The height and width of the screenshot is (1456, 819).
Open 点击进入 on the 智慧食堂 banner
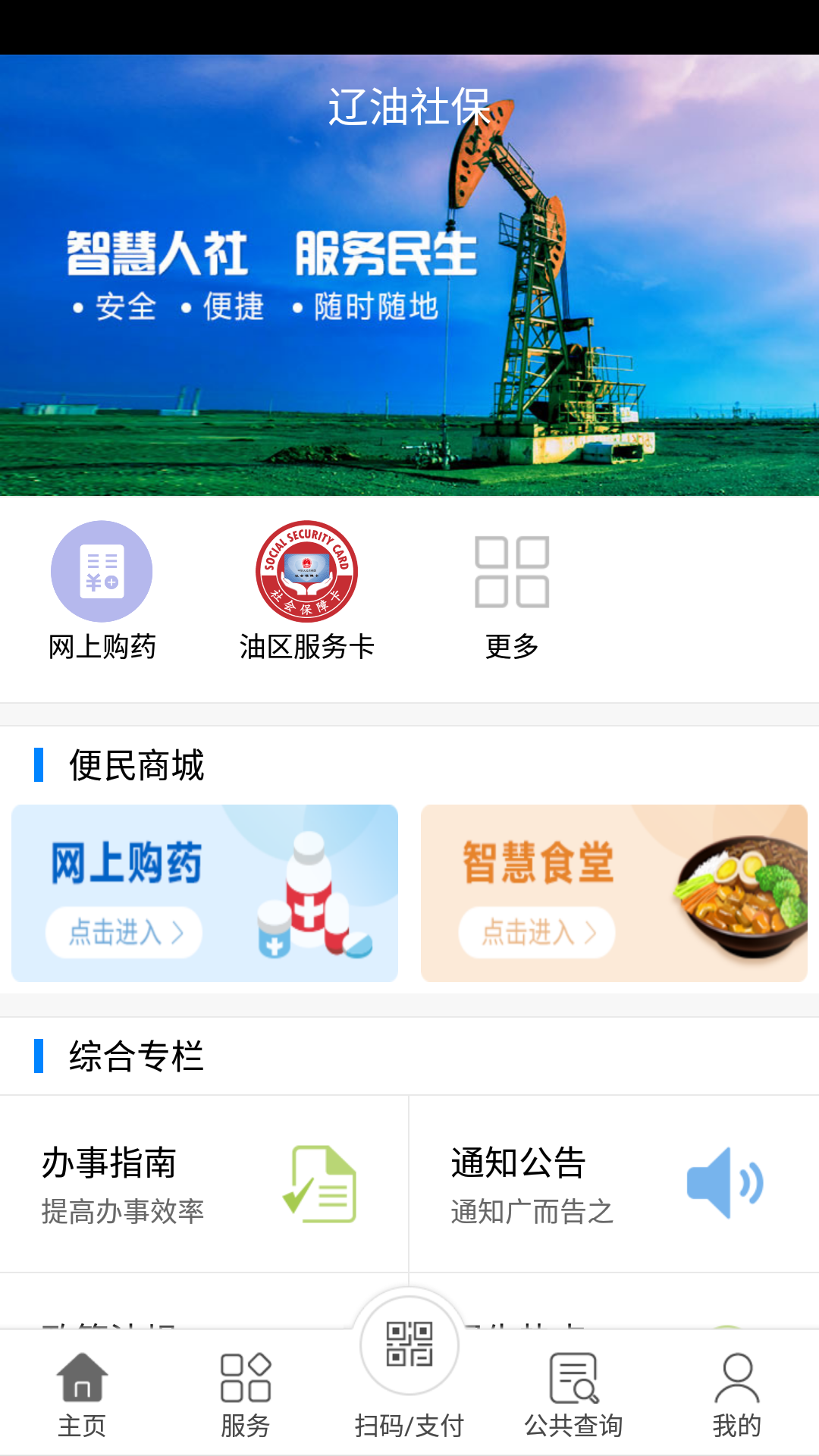[x=538, y=934]
